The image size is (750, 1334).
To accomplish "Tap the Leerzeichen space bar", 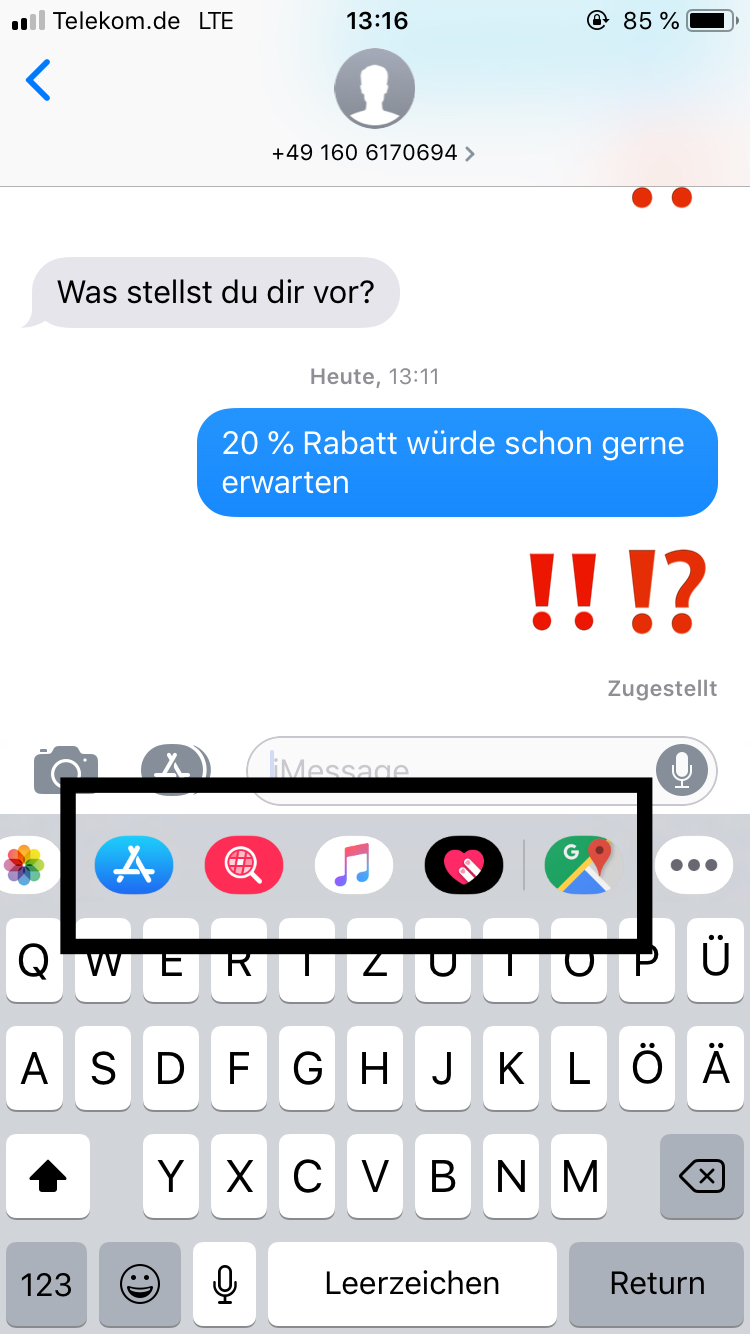I will pyautogui.click(x=412, y=1284).
